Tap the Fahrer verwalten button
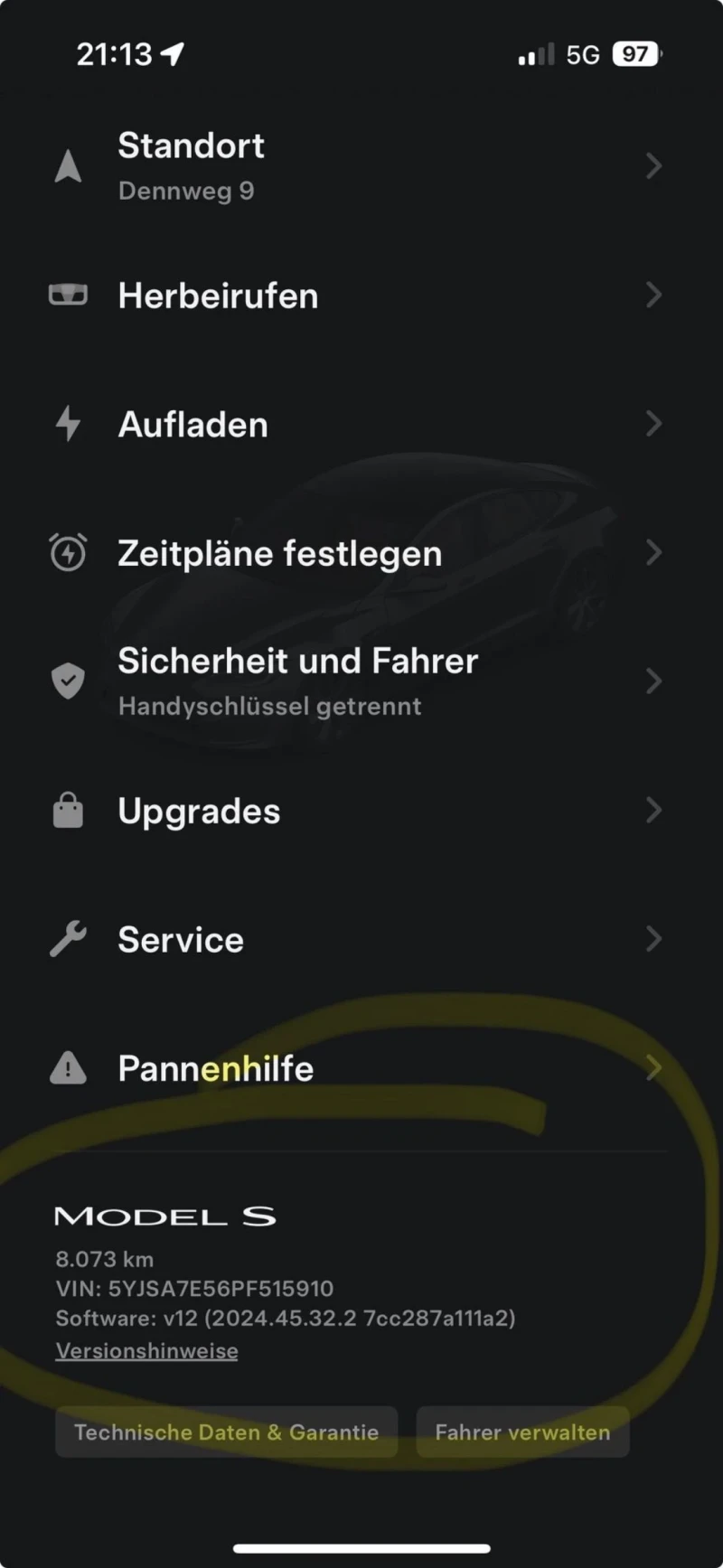The width and height of the screenshot is (723, 1568). point(522,1432)
